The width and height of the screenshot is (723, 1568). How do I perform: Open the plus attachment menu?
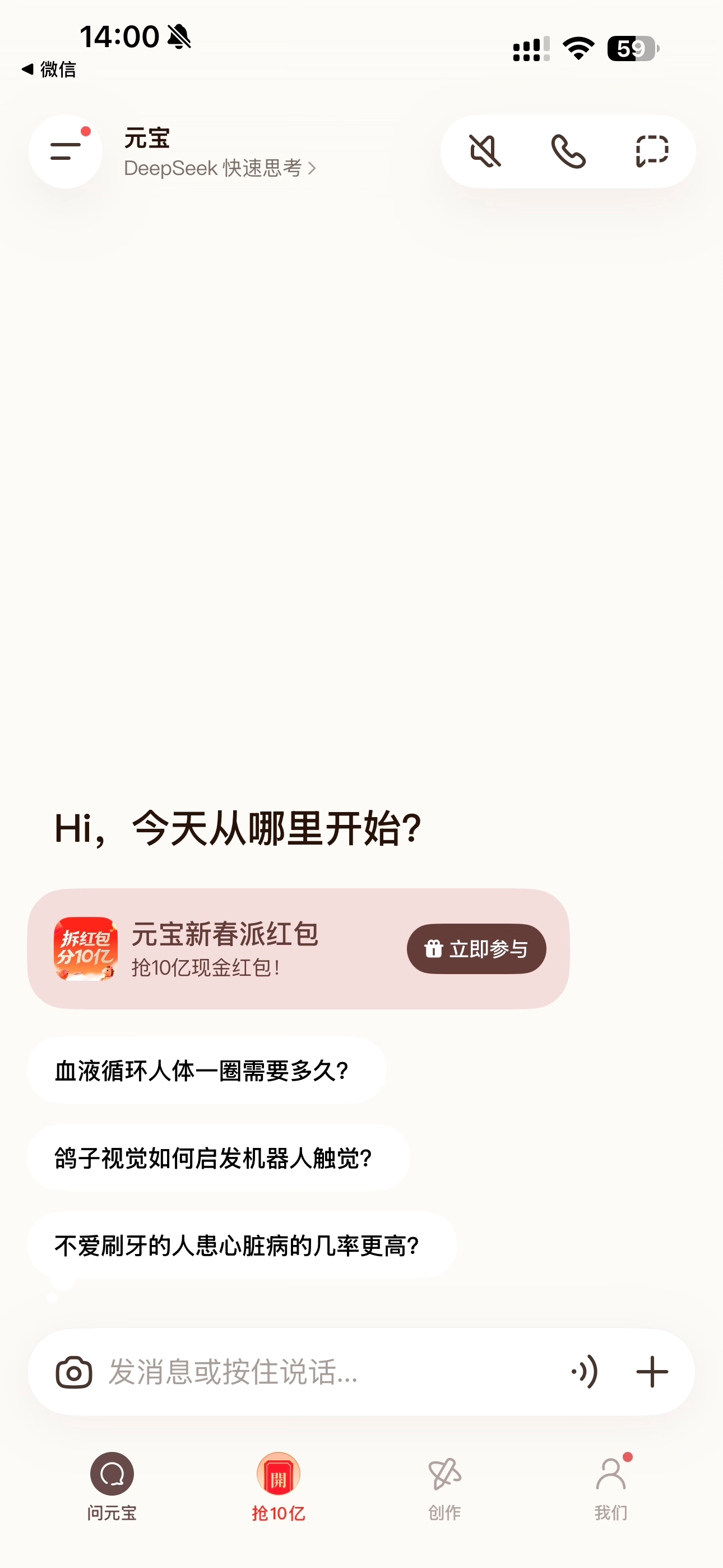point(652,1372)
